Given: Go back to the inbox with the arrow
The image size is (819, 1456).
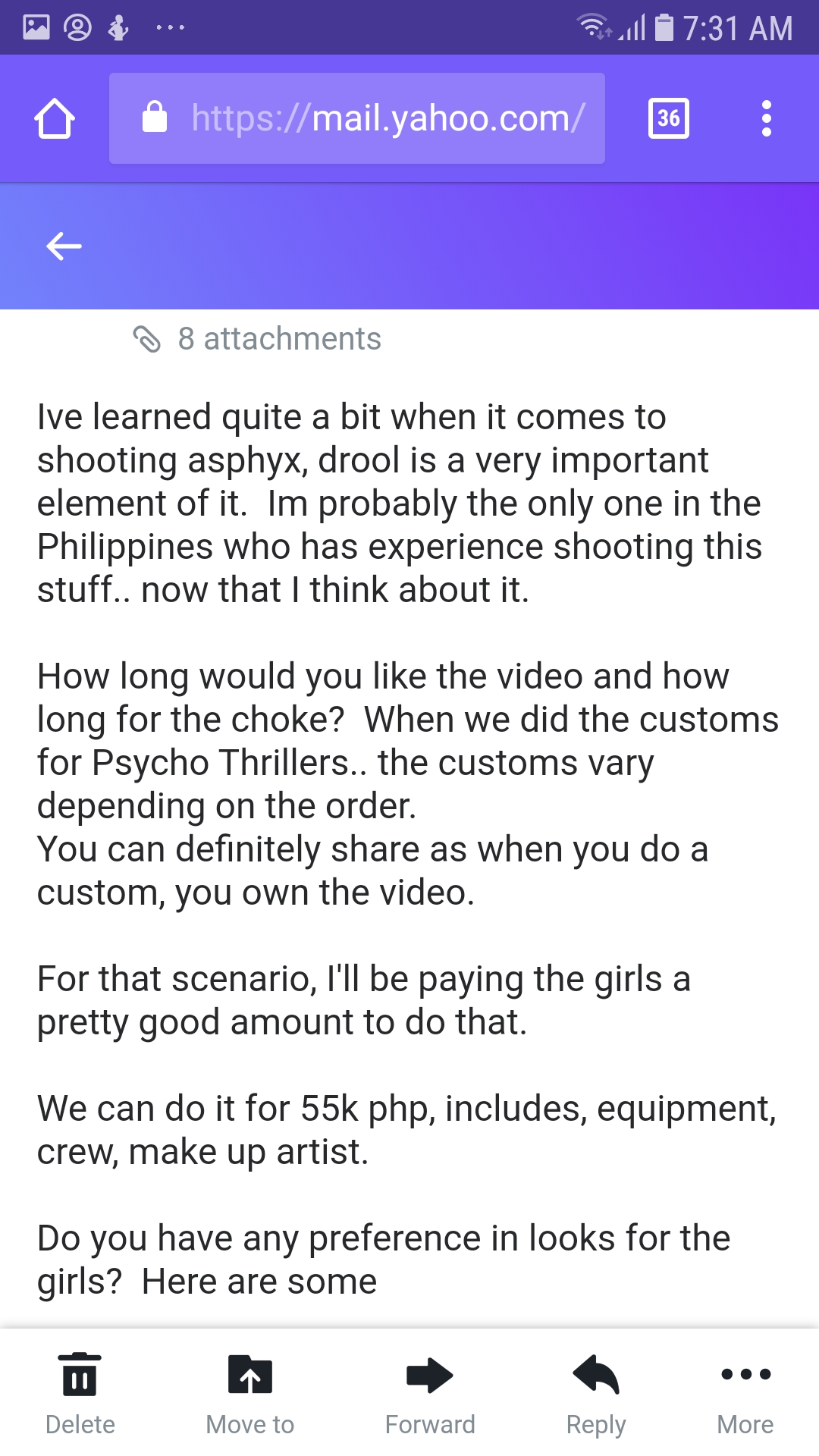Looking at the screenshot, I should (x=64, y=246).
